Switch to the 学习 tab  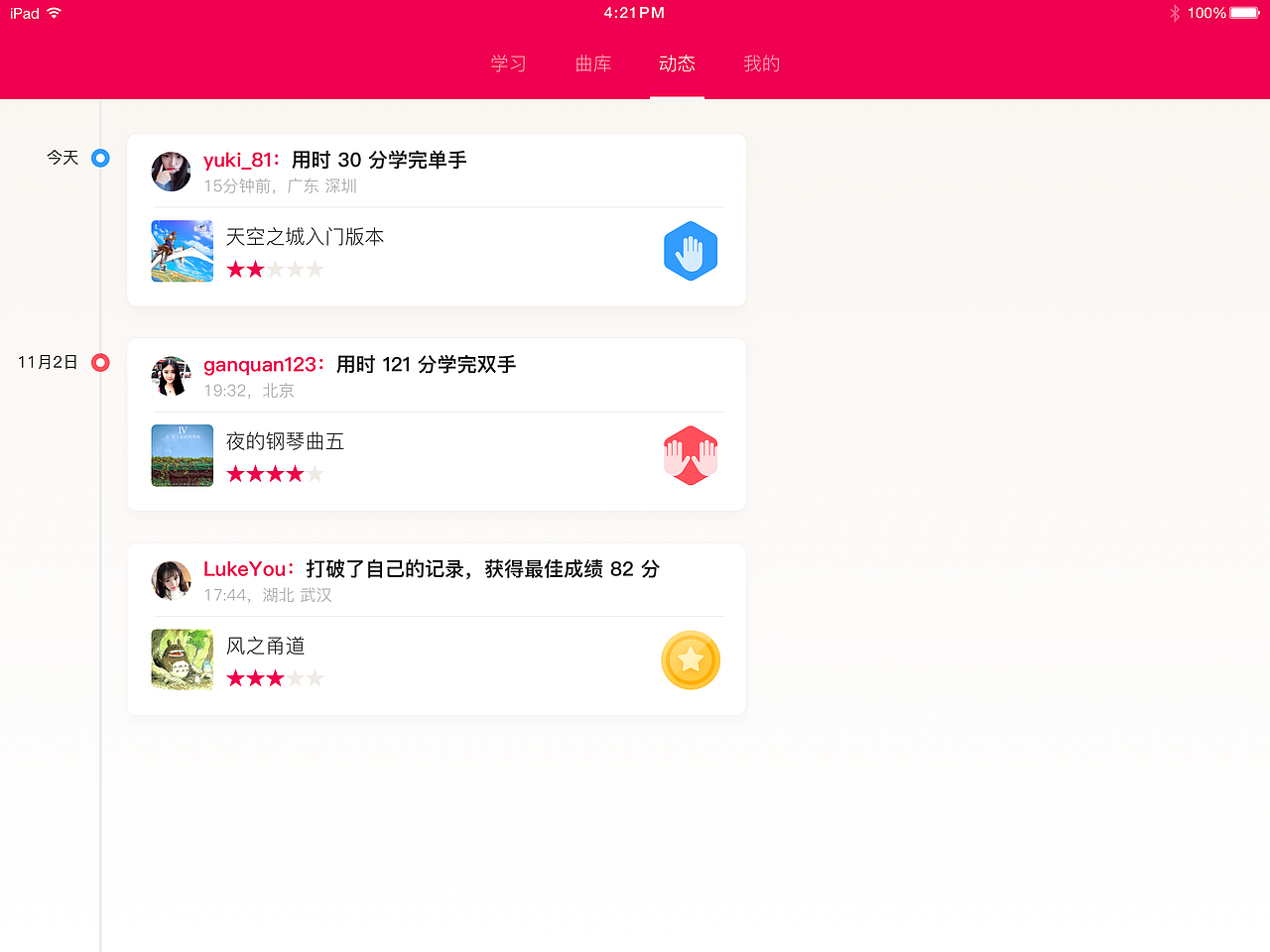tap(508, 63)
